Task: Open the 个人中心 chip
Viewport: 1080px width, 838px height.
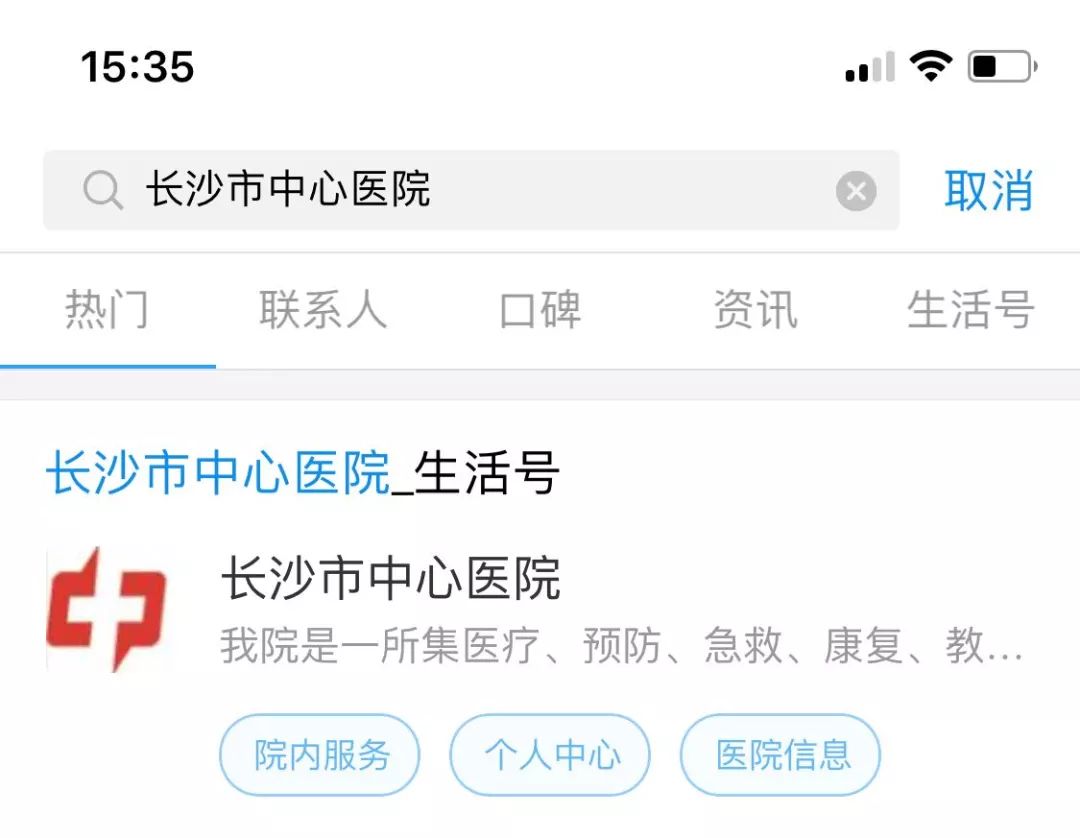Action: (551, 755)
